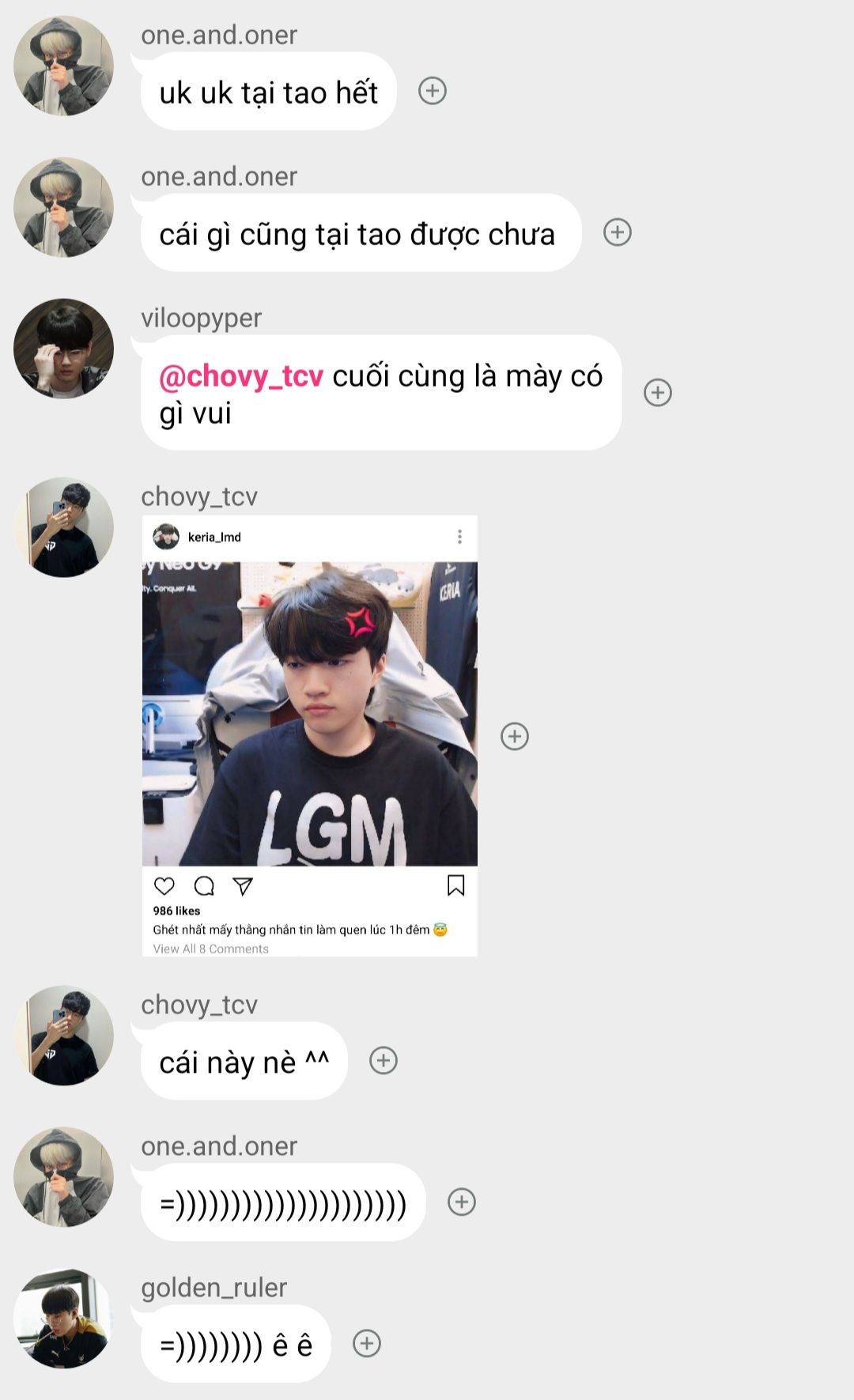Viewport: 854px width, 1400px height.
Task: Tap plus icon beside viloopyper's message
Action: 658,392
